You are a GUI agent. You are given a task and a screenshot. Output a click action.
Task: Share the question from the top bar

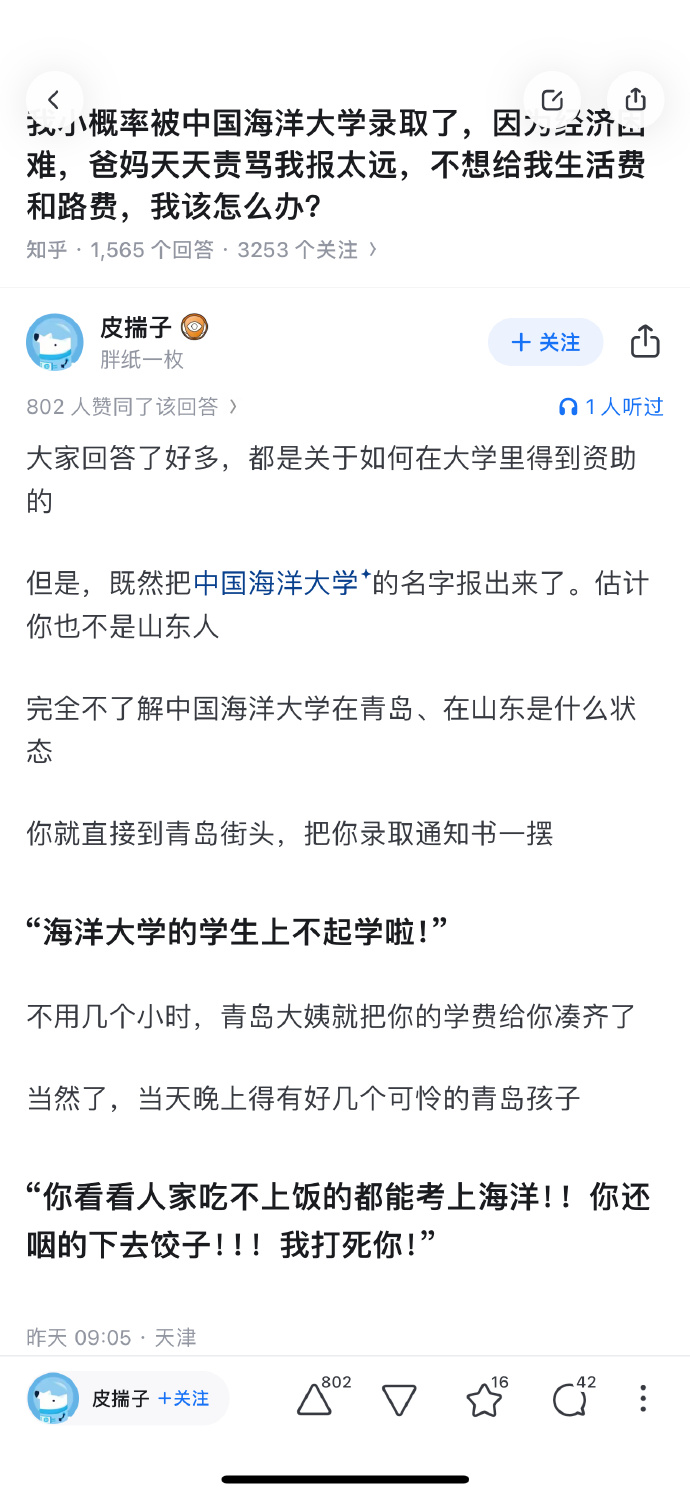click(x=635, y=100)
